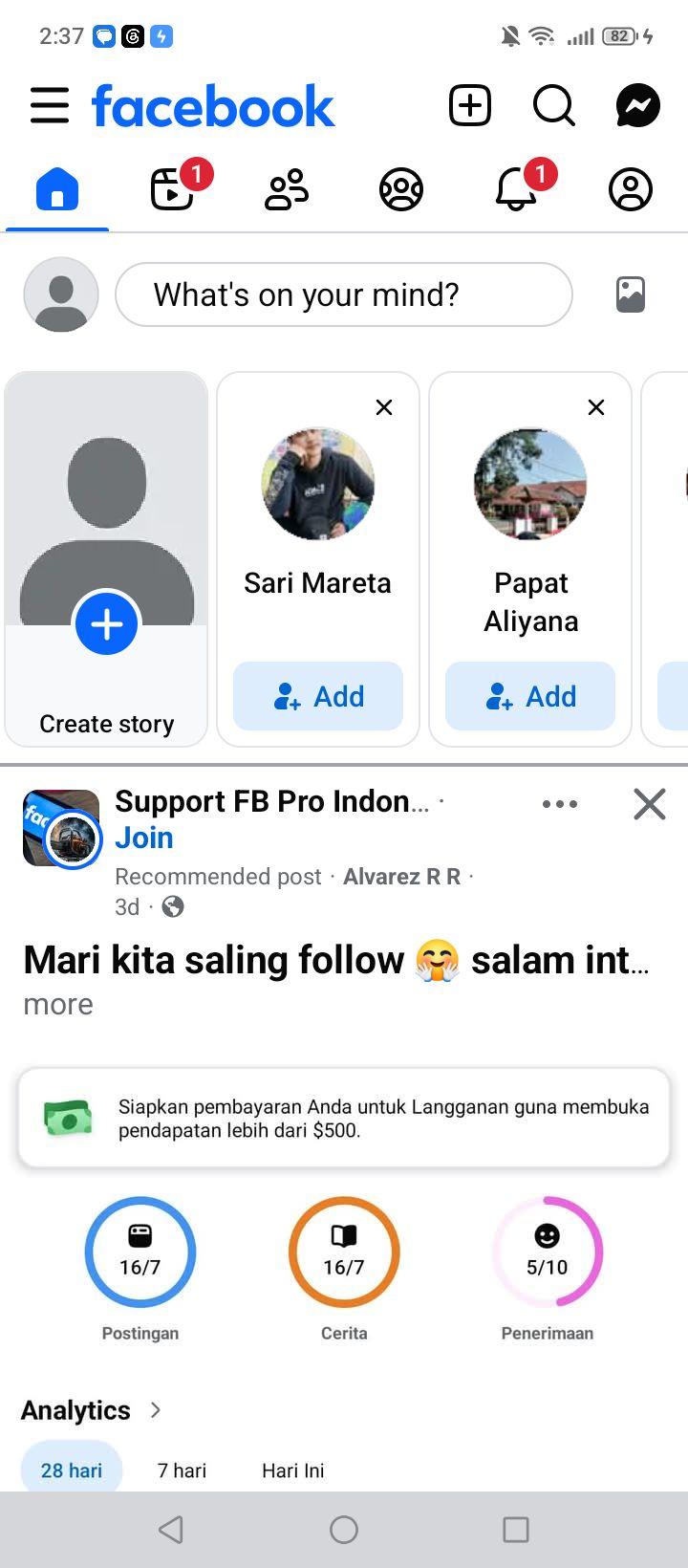Create a new story
The height and width of the screenshot is (1568, 688).
coord(106,558)
